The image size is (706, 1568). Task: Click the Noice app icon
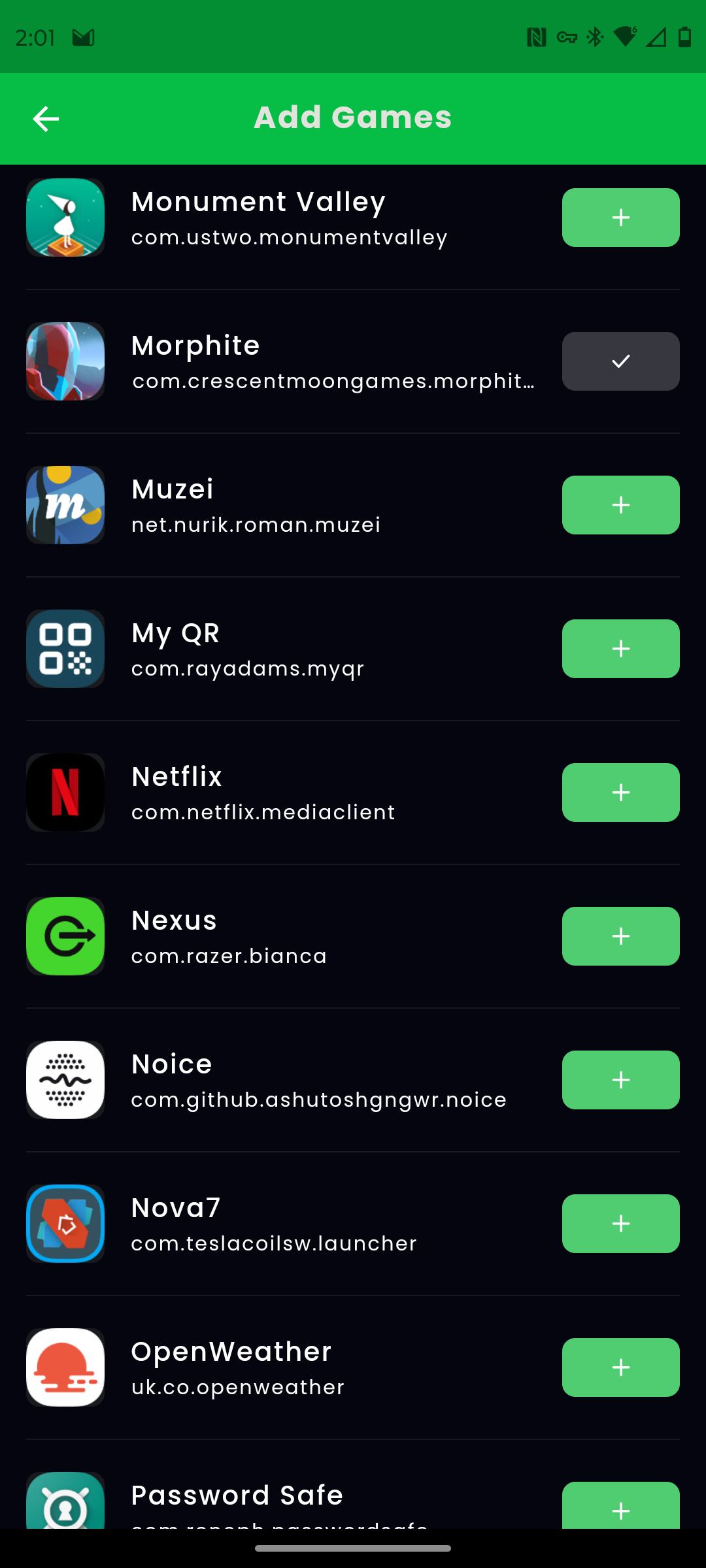click(65, 1080)
